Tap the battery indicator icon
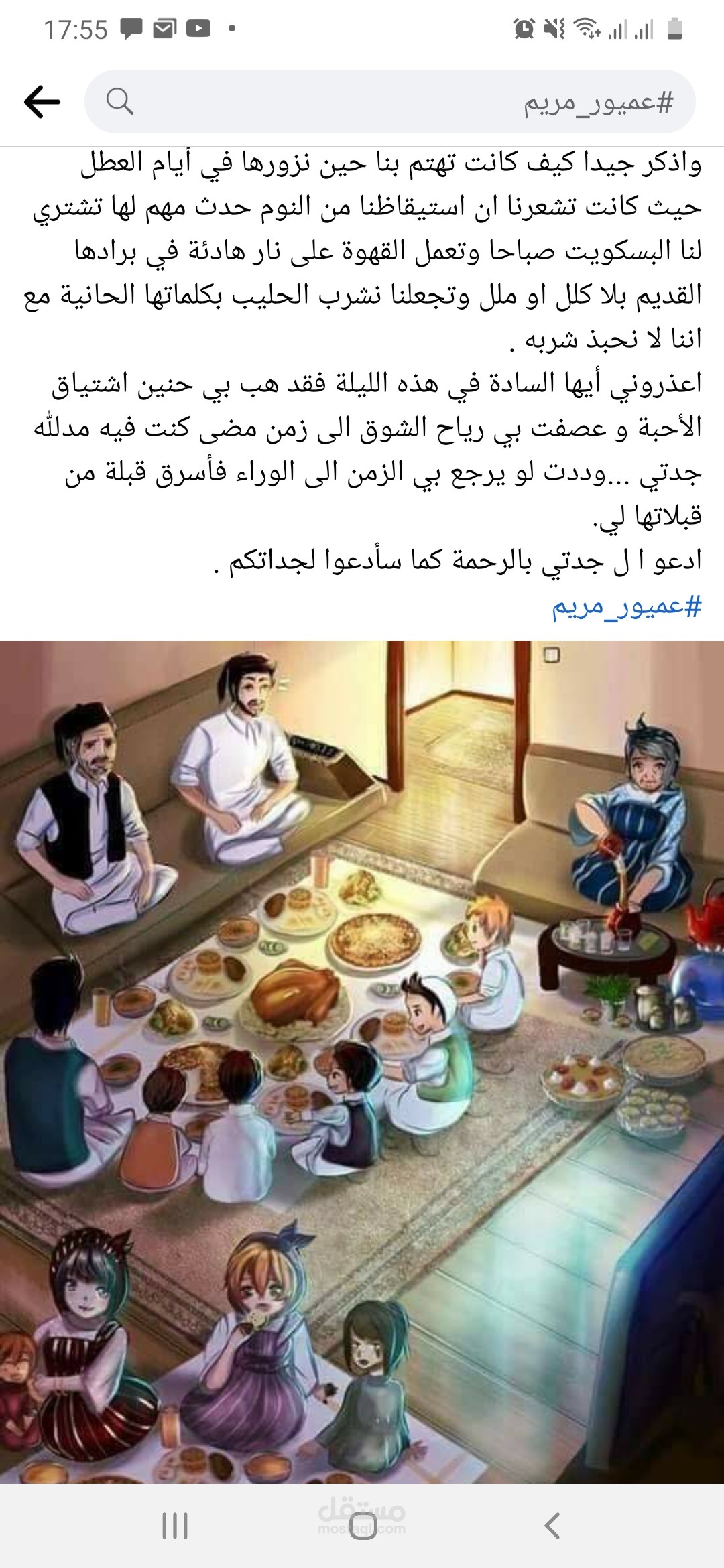Image resolution: width=724 pixels, height=1568 pixels. pos(672,28)
